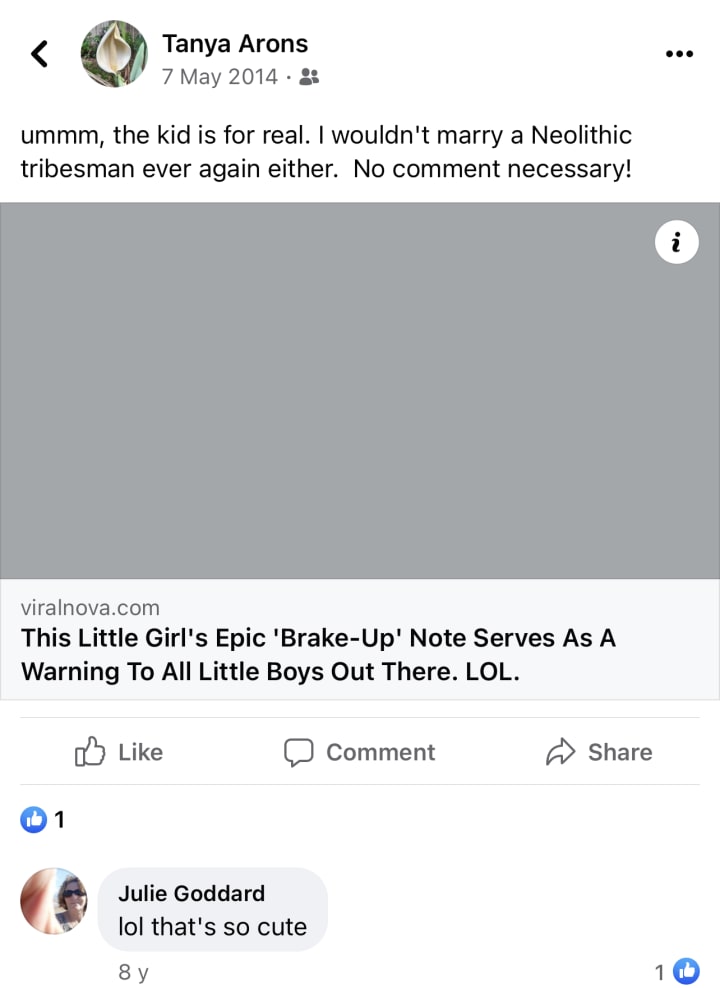Viewport: 720px width, 988px height.
Task: Share this post
Action: click(x=599, y=752)
